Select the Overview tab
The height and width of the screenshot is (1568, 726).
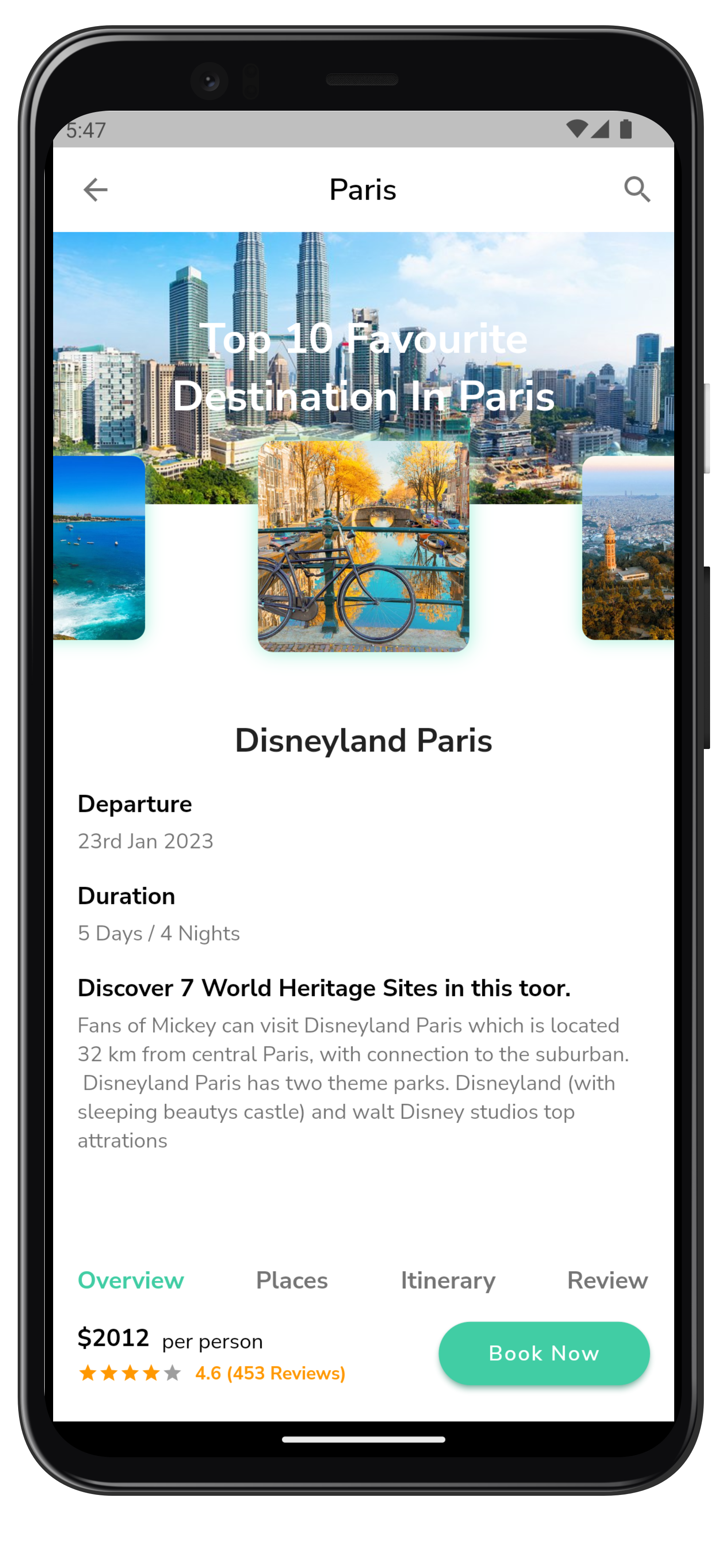(x=131, y=1281)
